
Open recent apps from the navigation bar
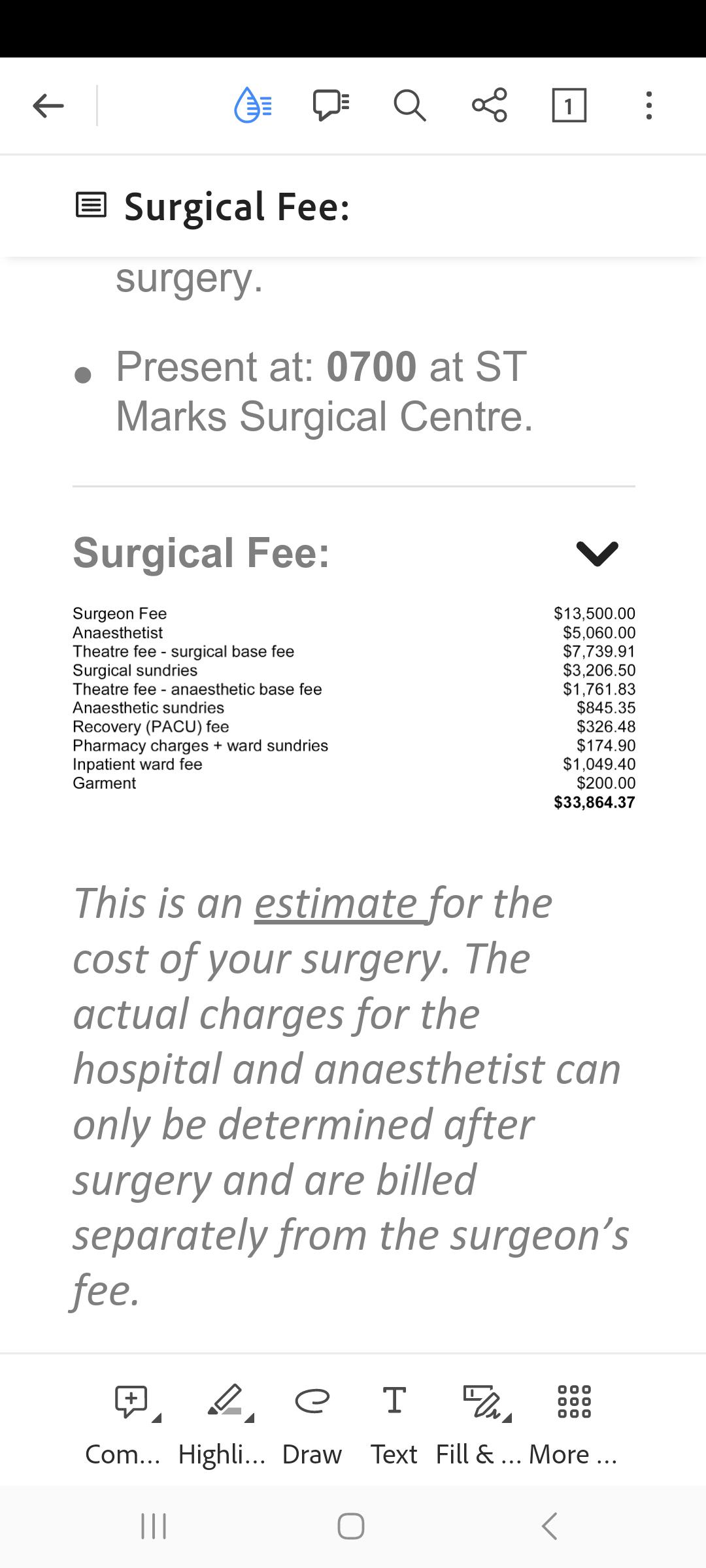pyautogui.click(x=154, y=1526)
